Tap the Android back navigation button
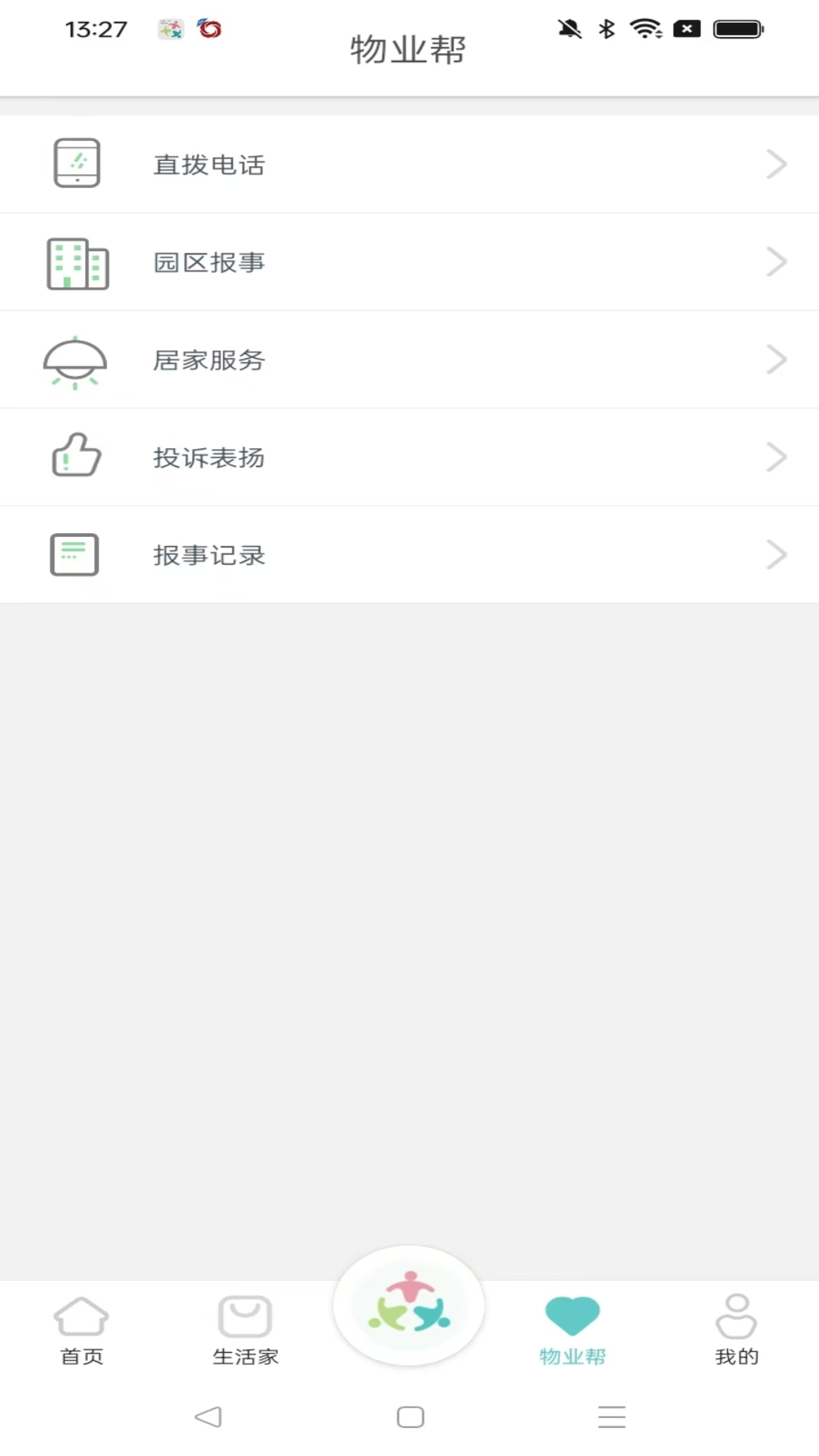The width and height of the screenshot is (819, 1456). [x=209, y=1416]
